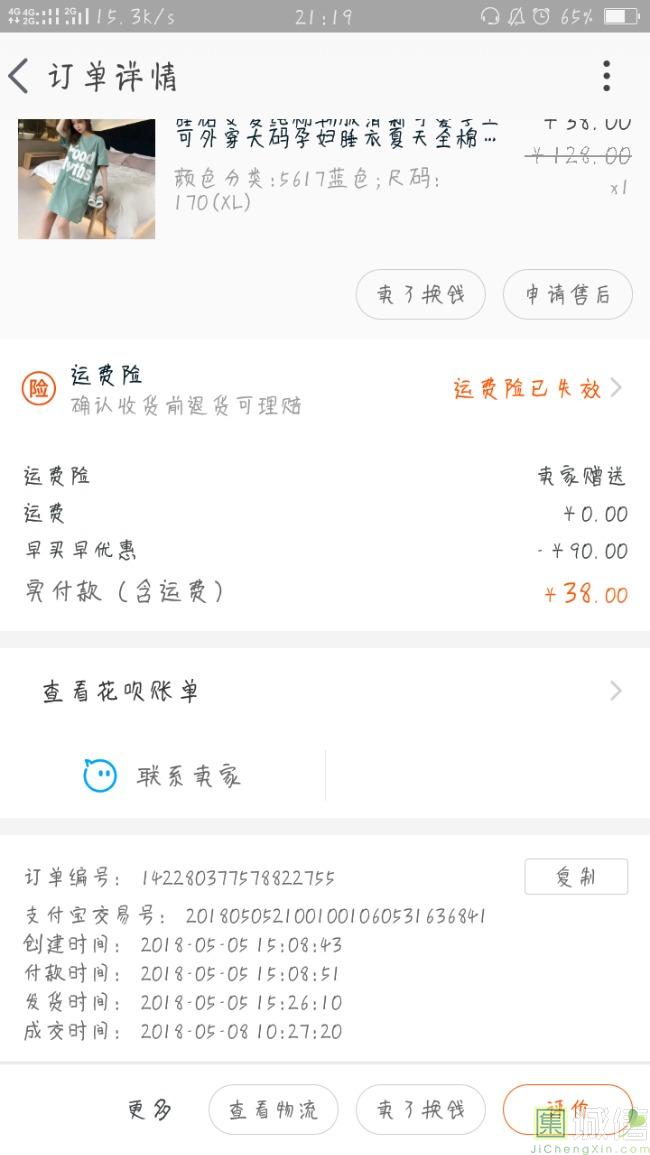
Task: View the 查看花呗账单 row
Action: [324, 691]
